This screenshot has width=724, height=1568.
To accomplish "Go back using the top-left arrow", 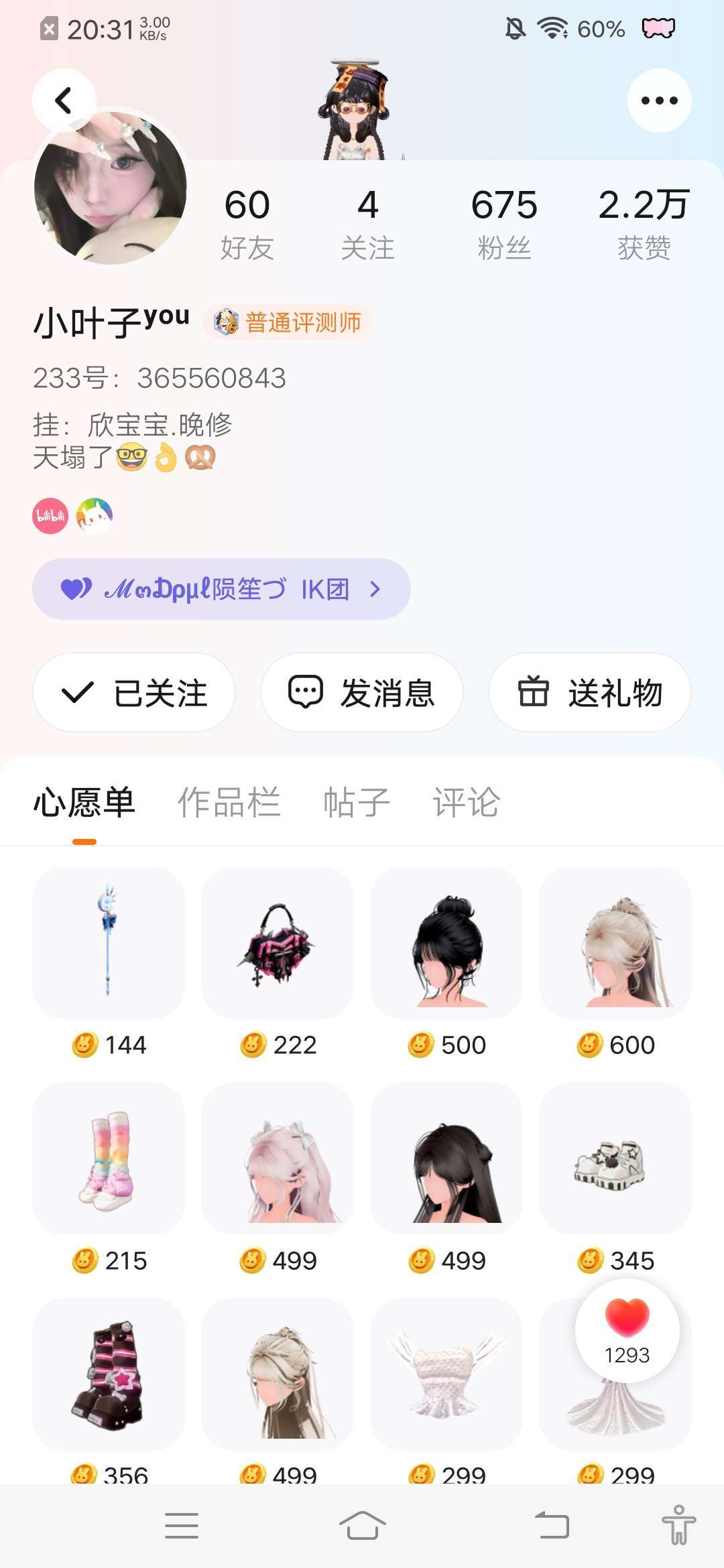I will pos(64,101).
